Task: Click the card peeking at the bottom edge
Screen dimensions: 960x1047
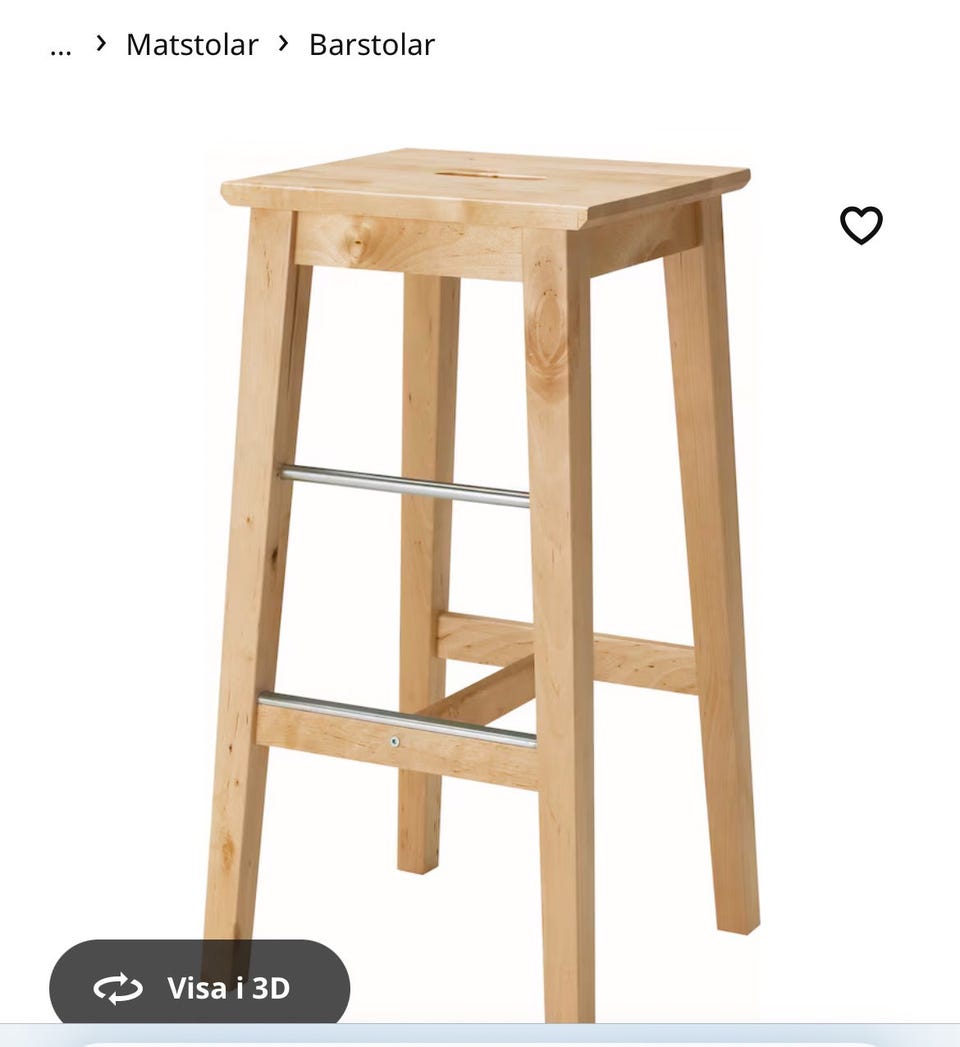Action: coord(480,1040)
